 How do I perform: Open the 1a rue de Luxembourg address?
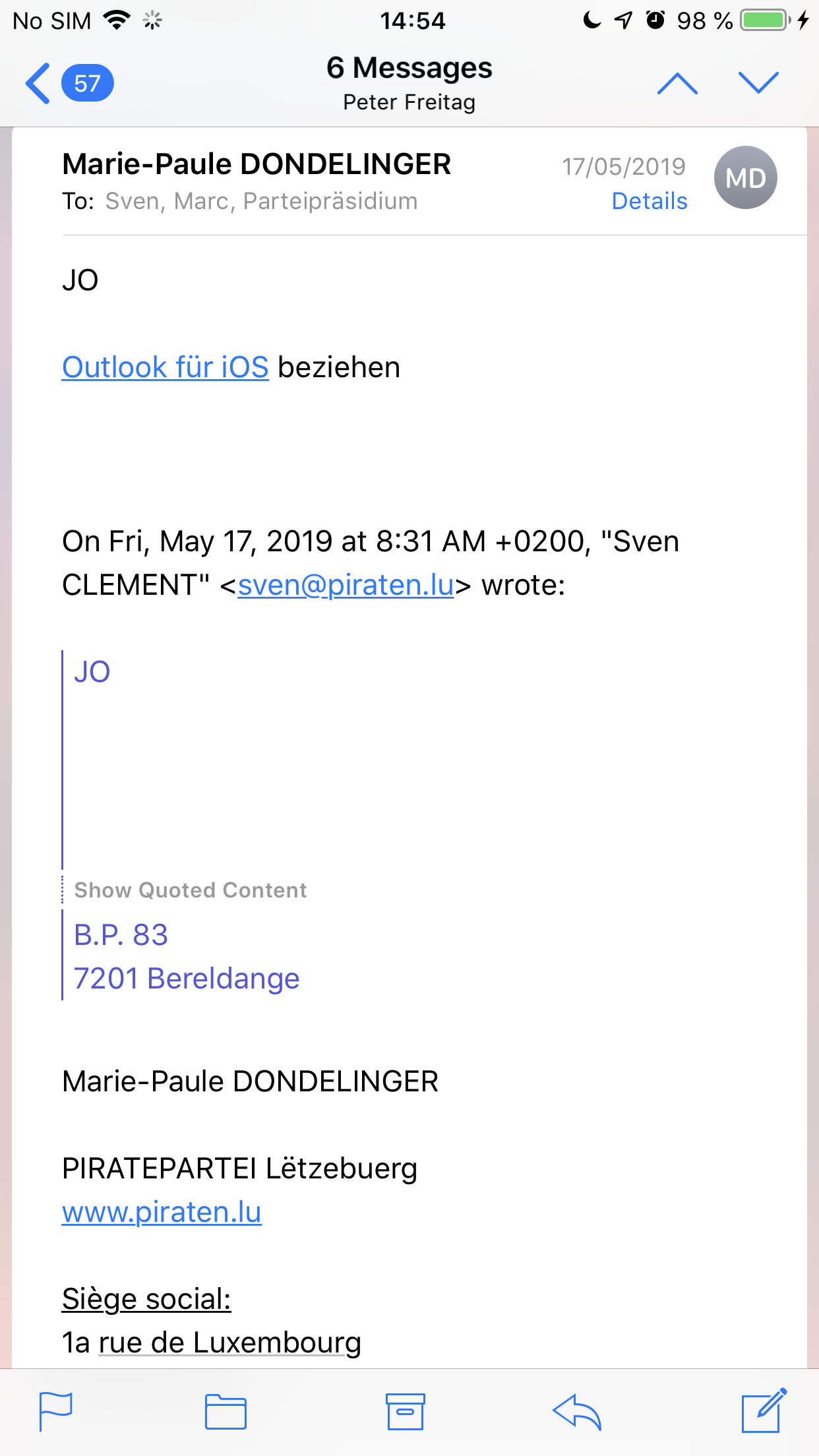coord(229,1343)
